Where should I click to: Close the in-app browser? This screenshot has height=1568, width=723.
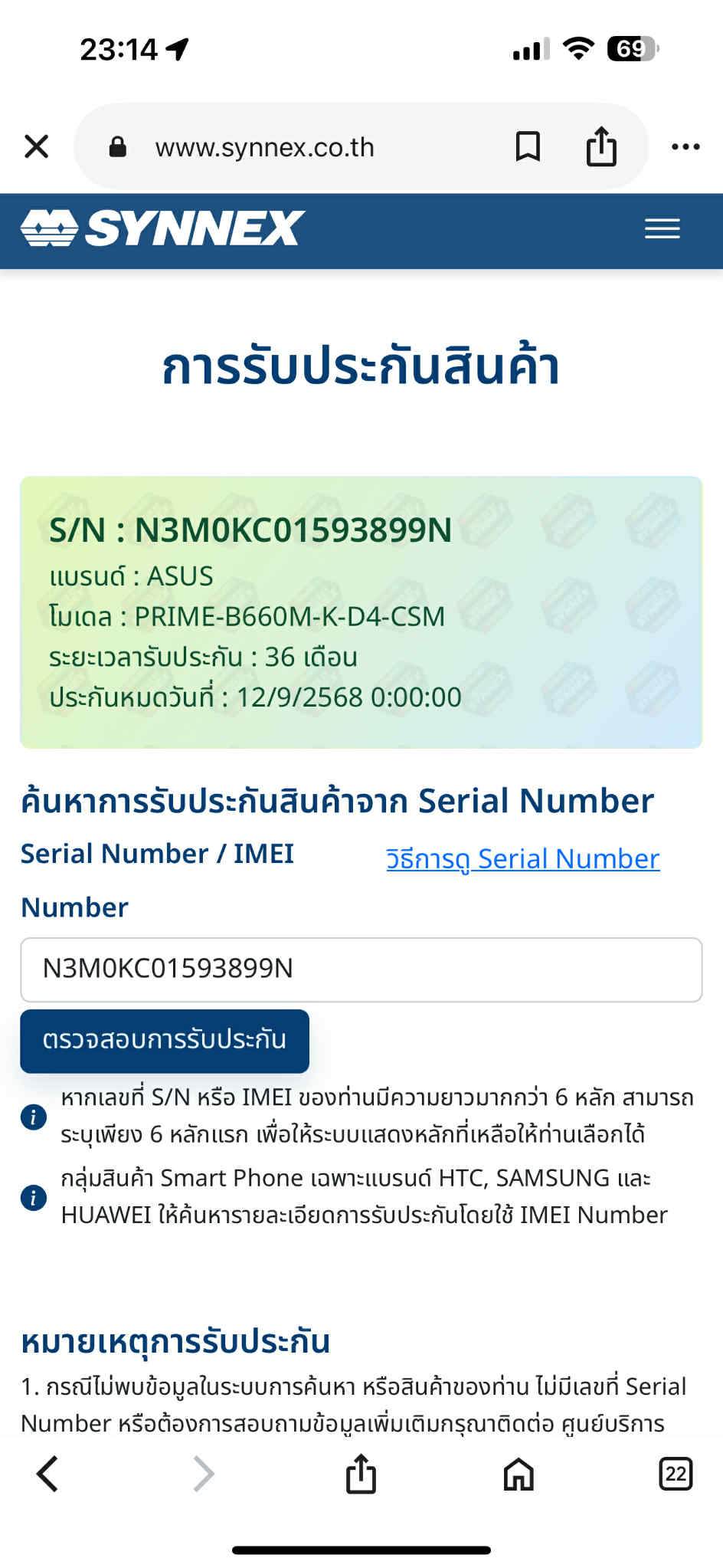(x=37, y=146)
